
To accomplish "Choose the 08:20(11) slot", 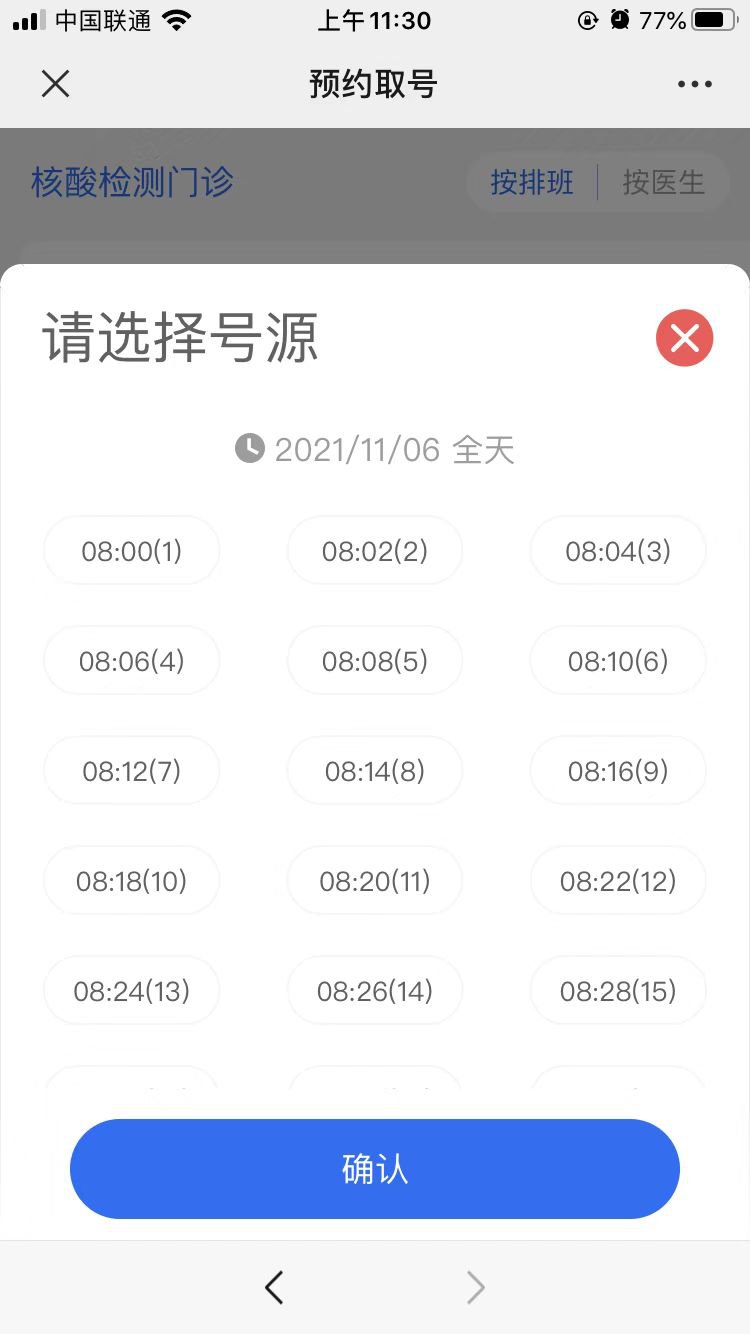I will point(374,881).
